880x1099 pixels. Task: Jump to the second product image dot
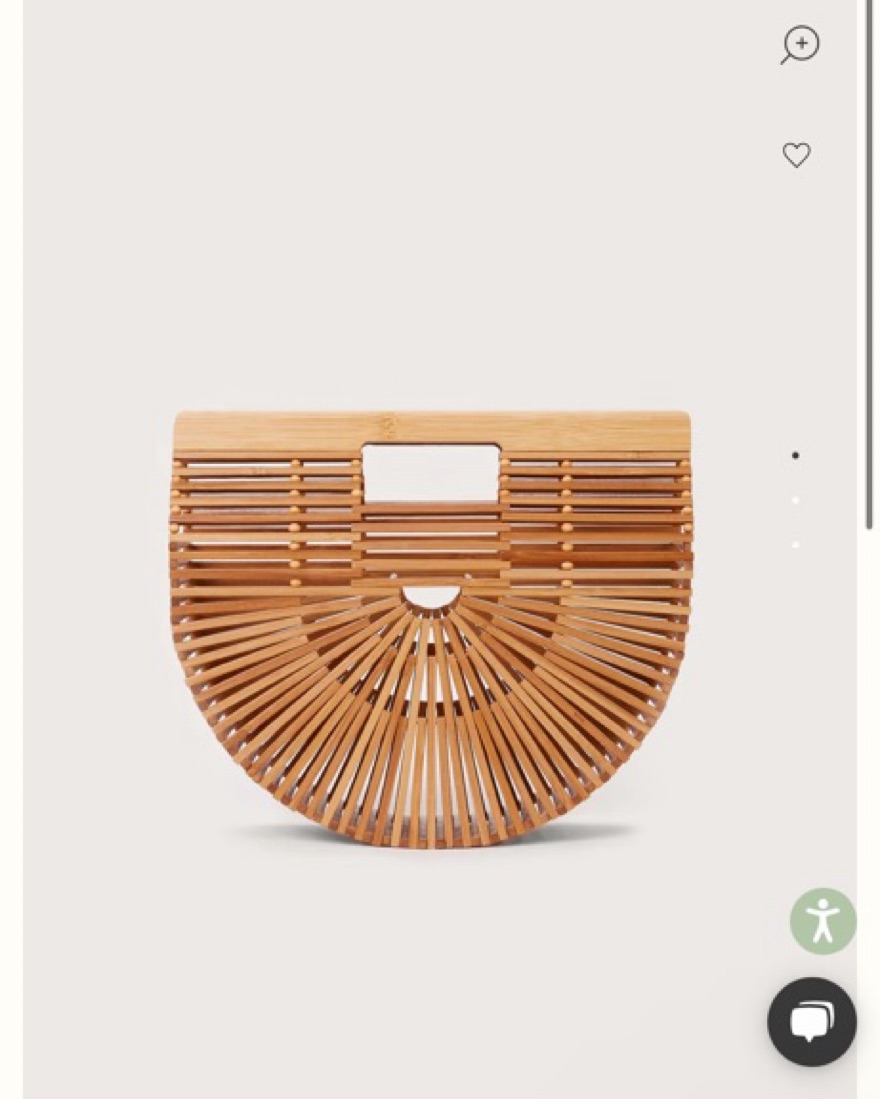point(795,500)
